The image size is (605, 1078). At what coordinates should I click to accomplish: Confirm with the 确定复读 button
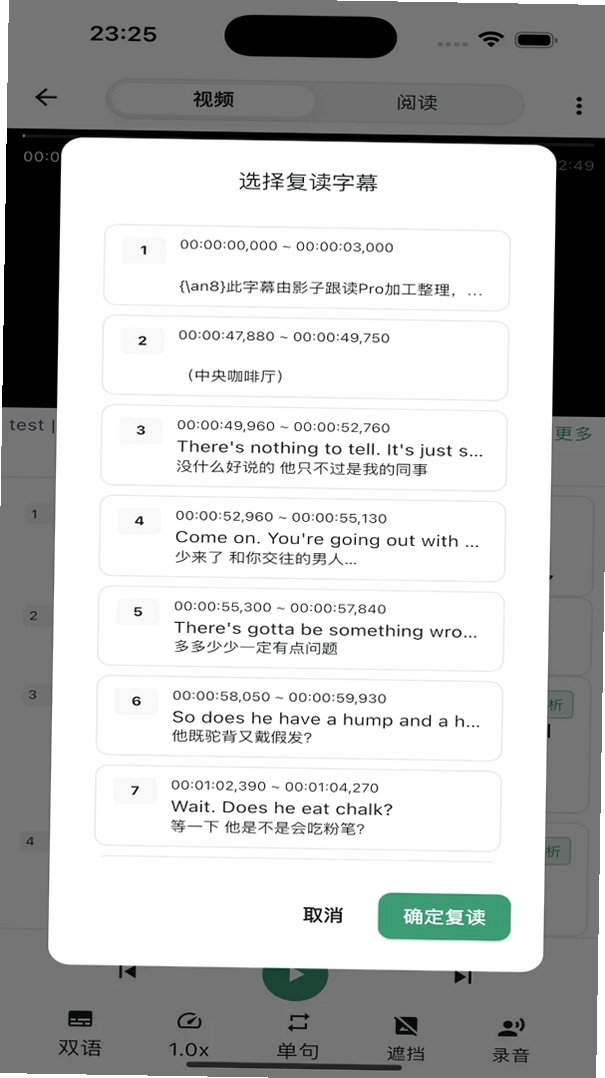pos(444,916)
